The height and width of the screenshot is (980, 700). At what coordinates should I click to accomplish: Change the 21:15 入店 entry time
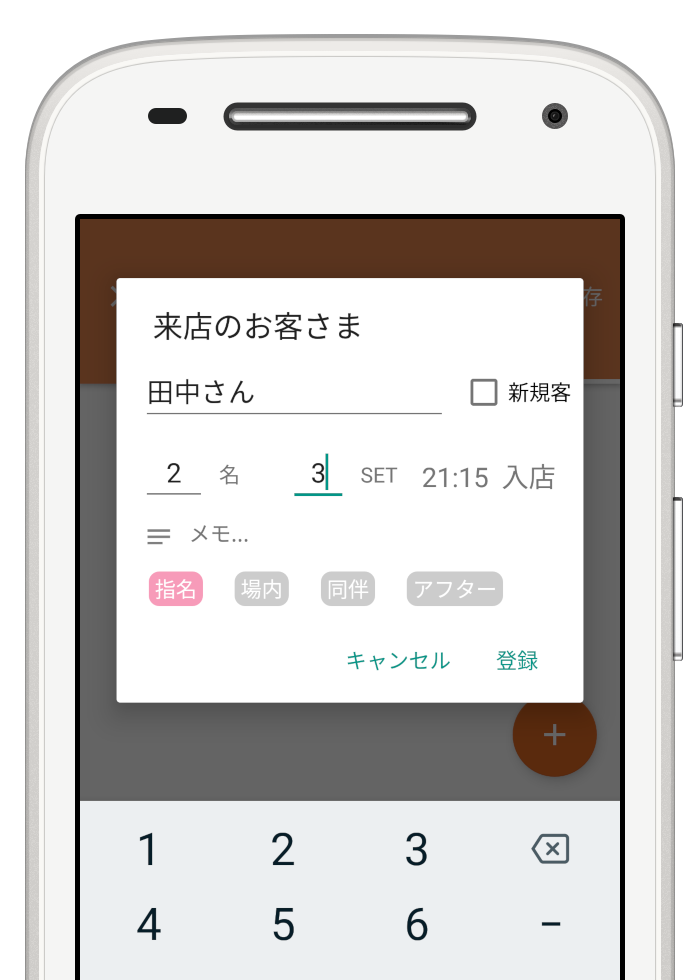pyautogui.click(x=487, y=477)
